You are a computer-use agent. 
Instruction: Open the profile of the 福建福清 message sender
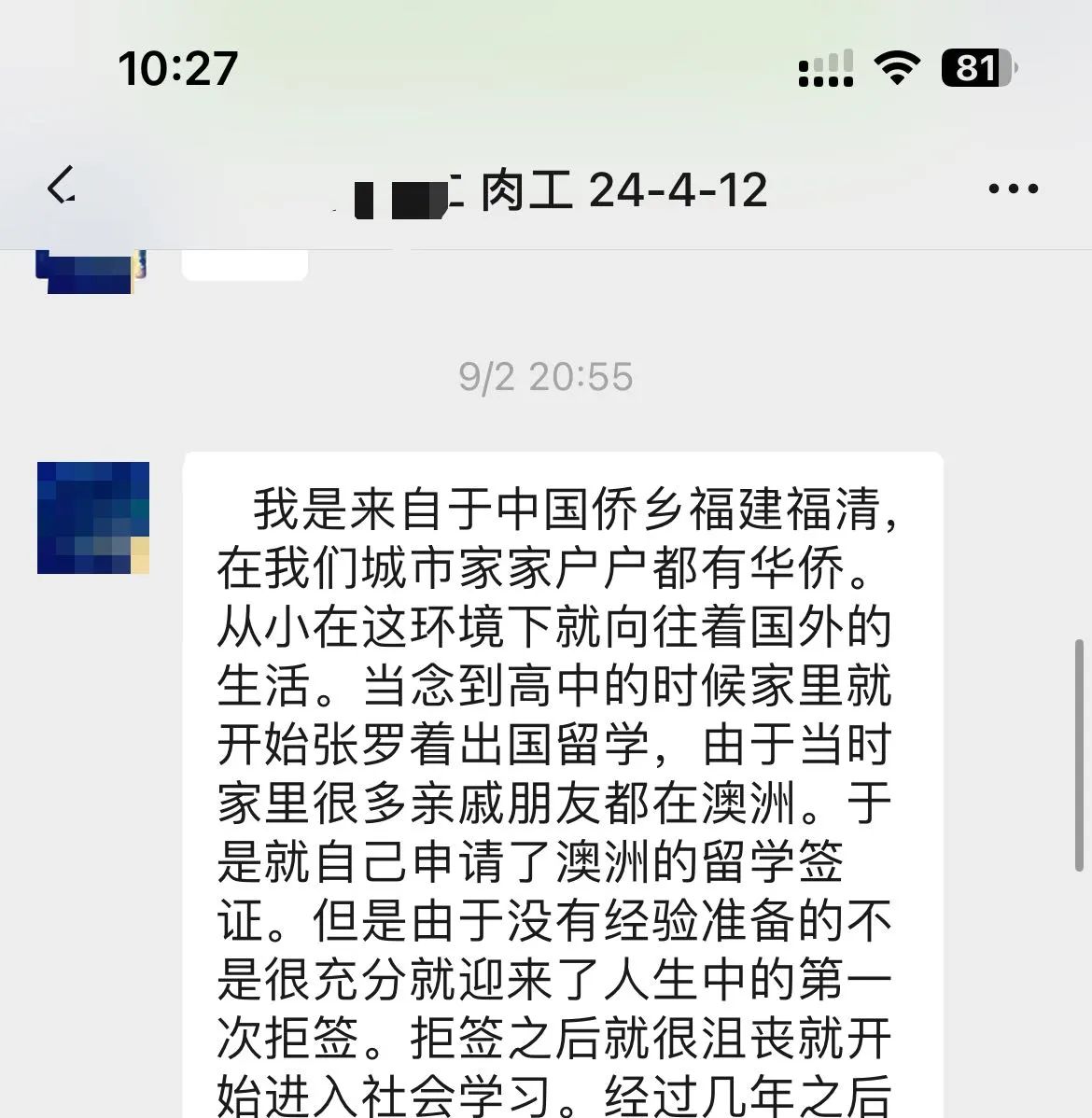tap(92, 518)
